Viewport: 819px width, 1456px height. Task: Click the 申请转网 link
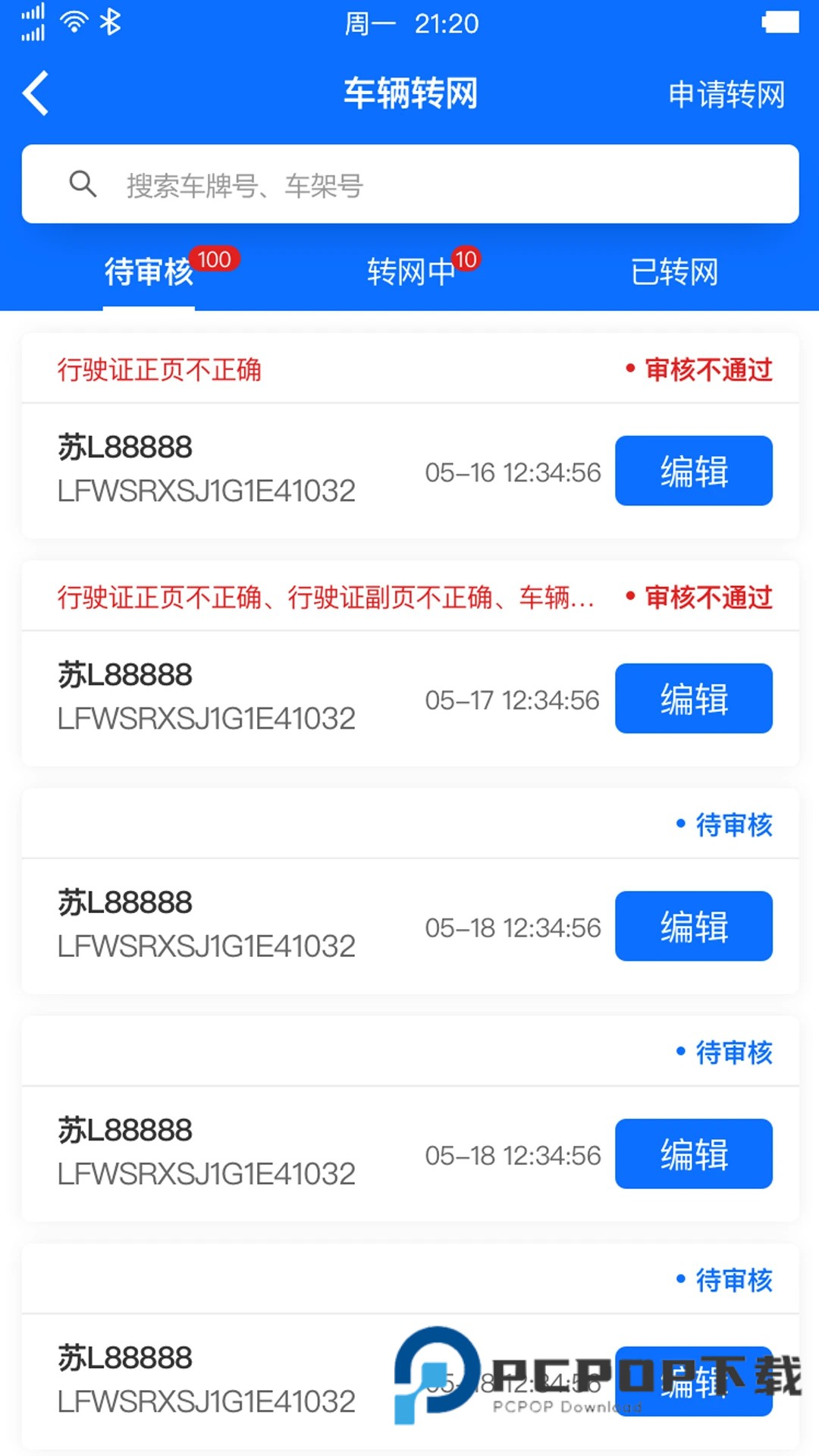[x=726, y=94]
